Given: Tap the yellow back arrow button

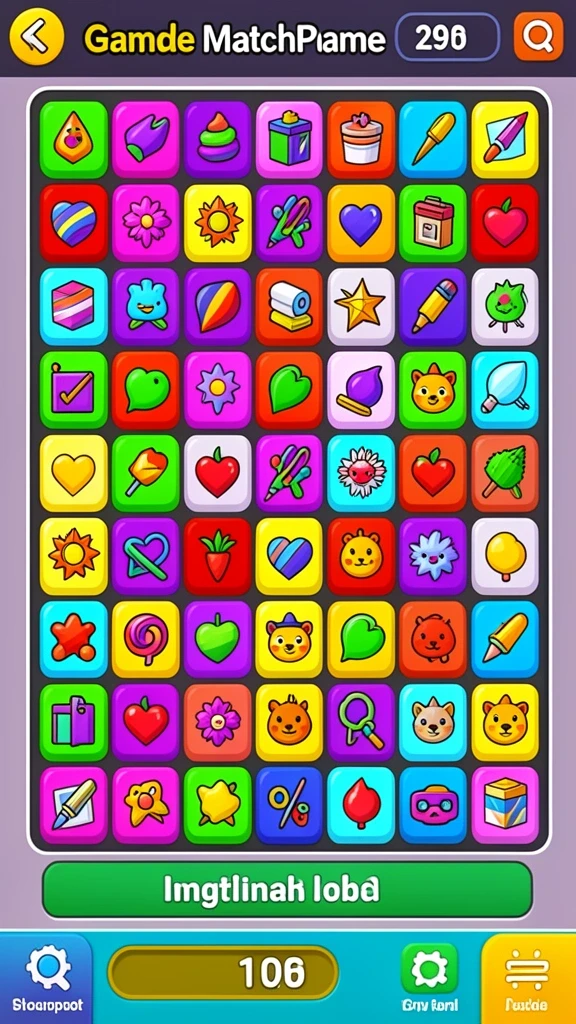Looking at the screenshot, I should [37, 37].
